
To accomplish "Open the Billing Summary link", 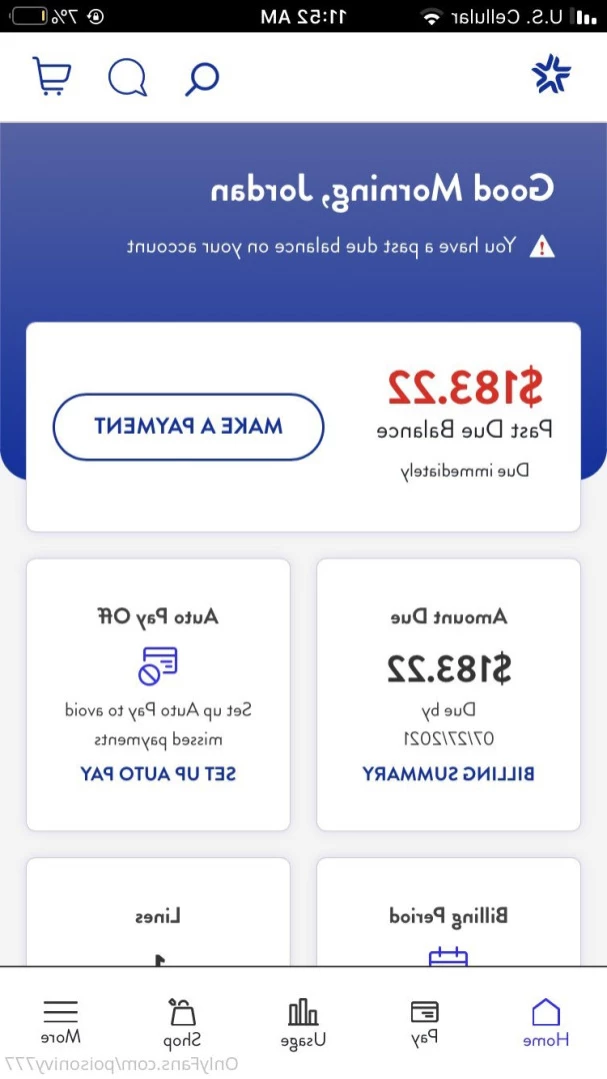I will coord(448,773).
